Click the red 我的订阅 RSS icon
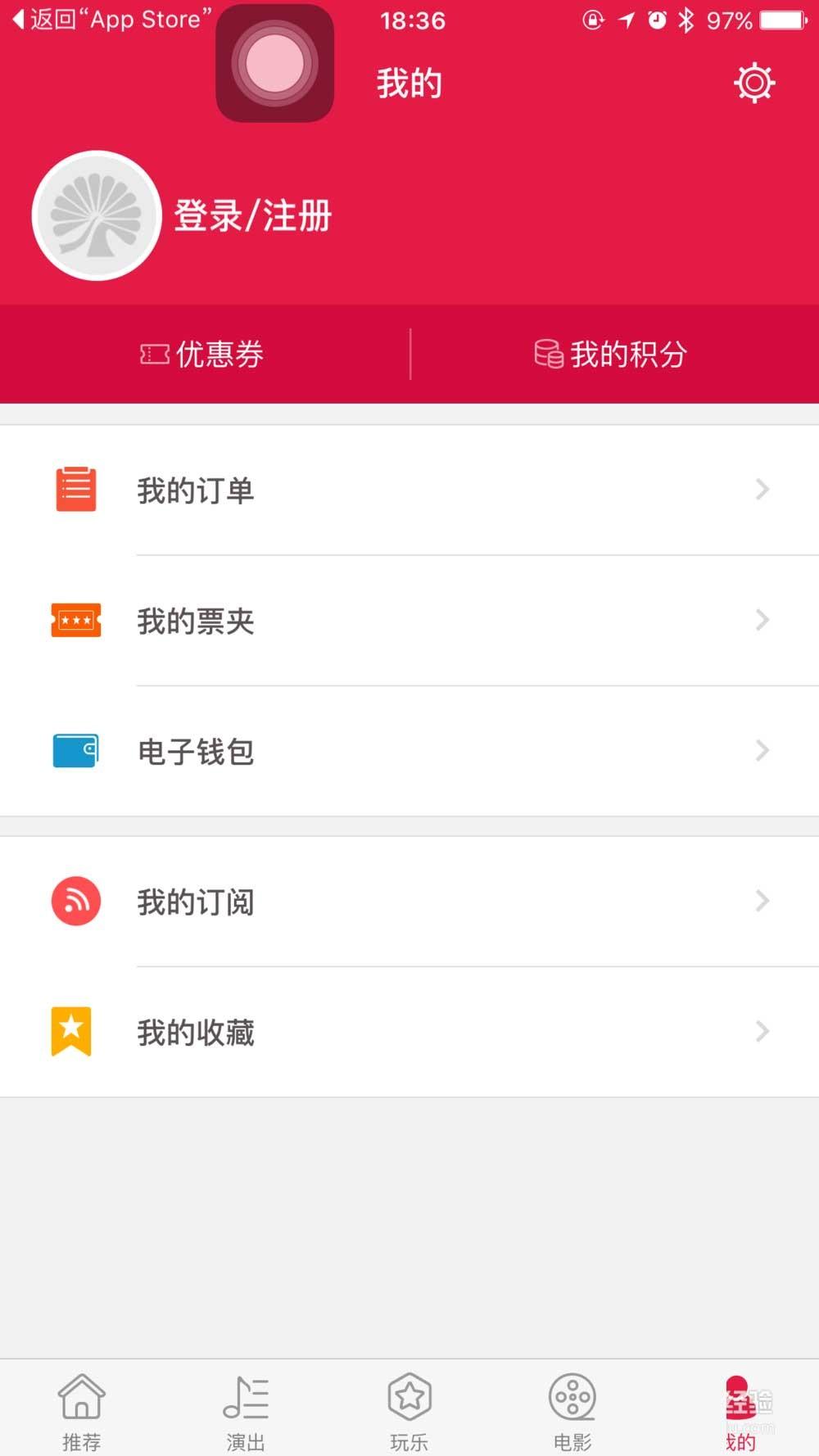Screen dimensions: 819x1456 [75, 901]
